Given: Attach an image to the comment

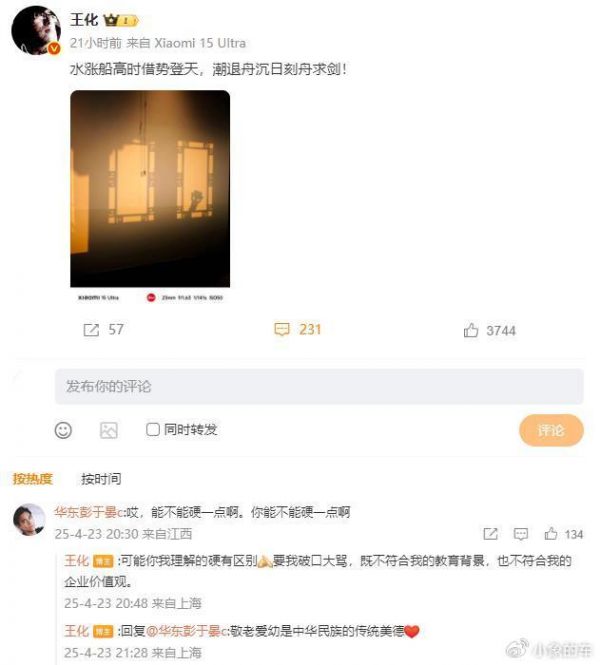Looking at the screenshot, I should click(109, 430).
